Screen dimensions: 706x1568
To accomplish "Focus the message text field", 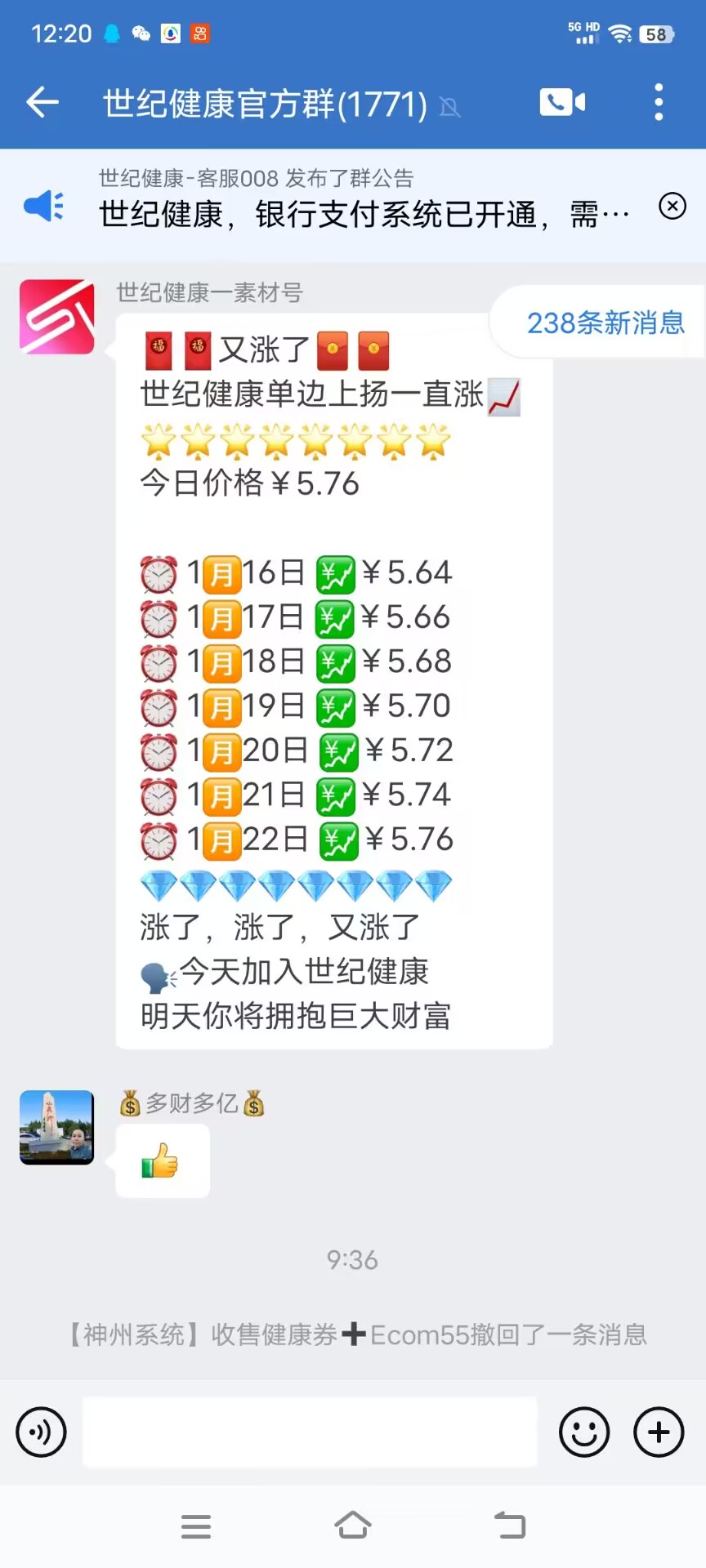I will pos(309,1432).
